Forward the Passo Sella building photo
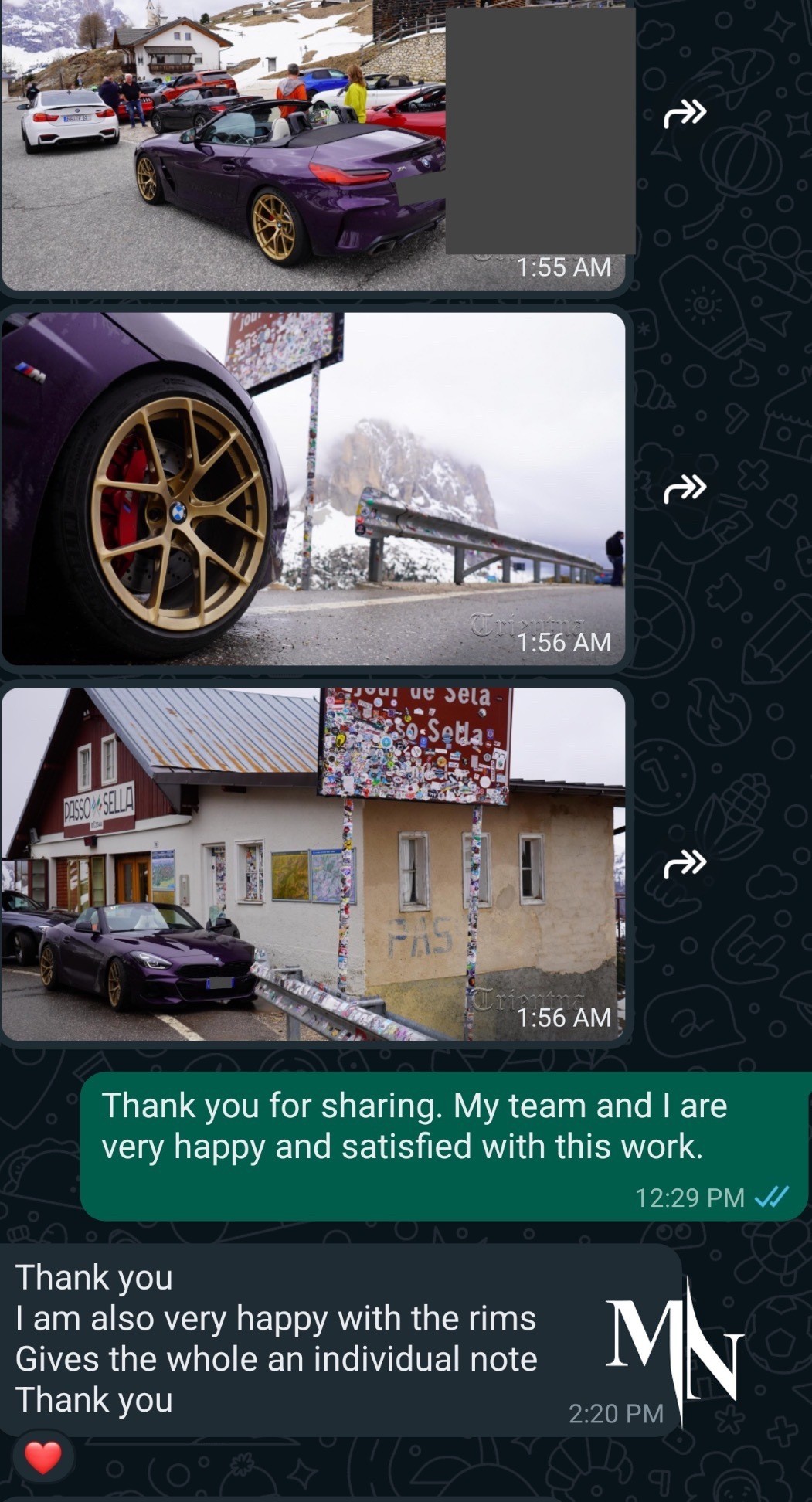The image size is (812, 1502). point(685,863)
